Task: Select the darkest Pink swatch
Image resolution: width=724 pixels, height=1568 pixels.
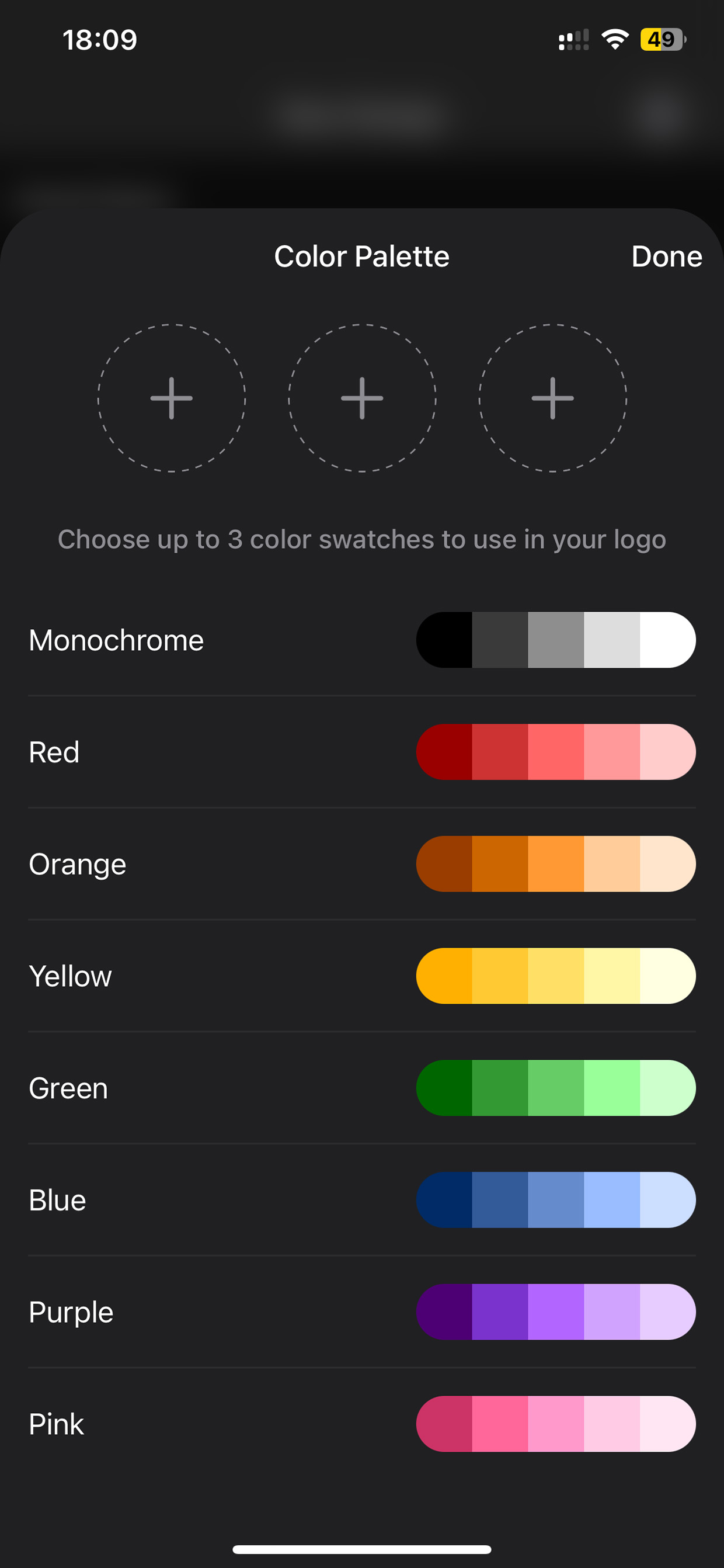Action: 446,1424
